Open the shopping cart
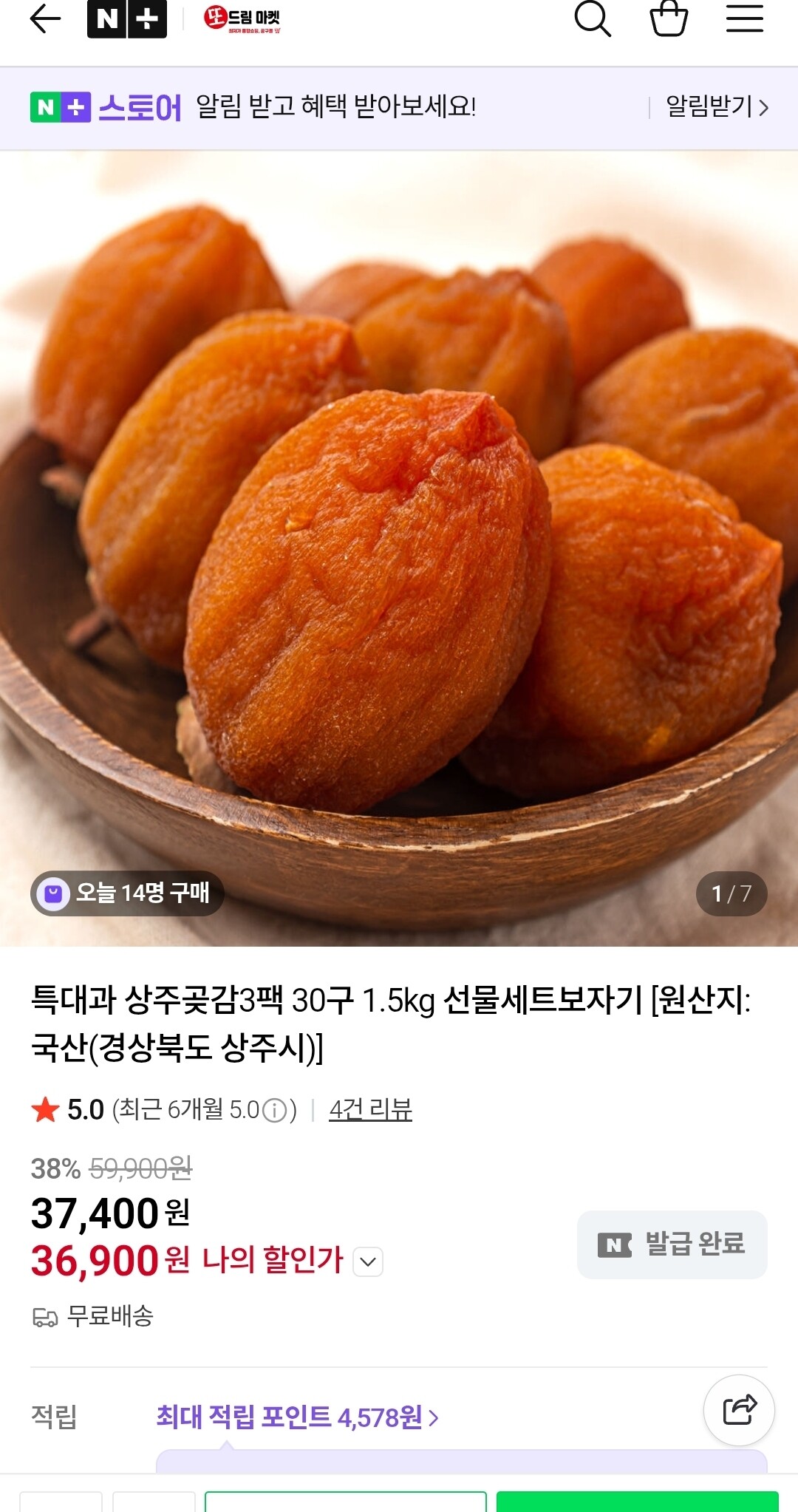Screen dimensions: 798x1512 pyautogui.click(x=669, y=19)
